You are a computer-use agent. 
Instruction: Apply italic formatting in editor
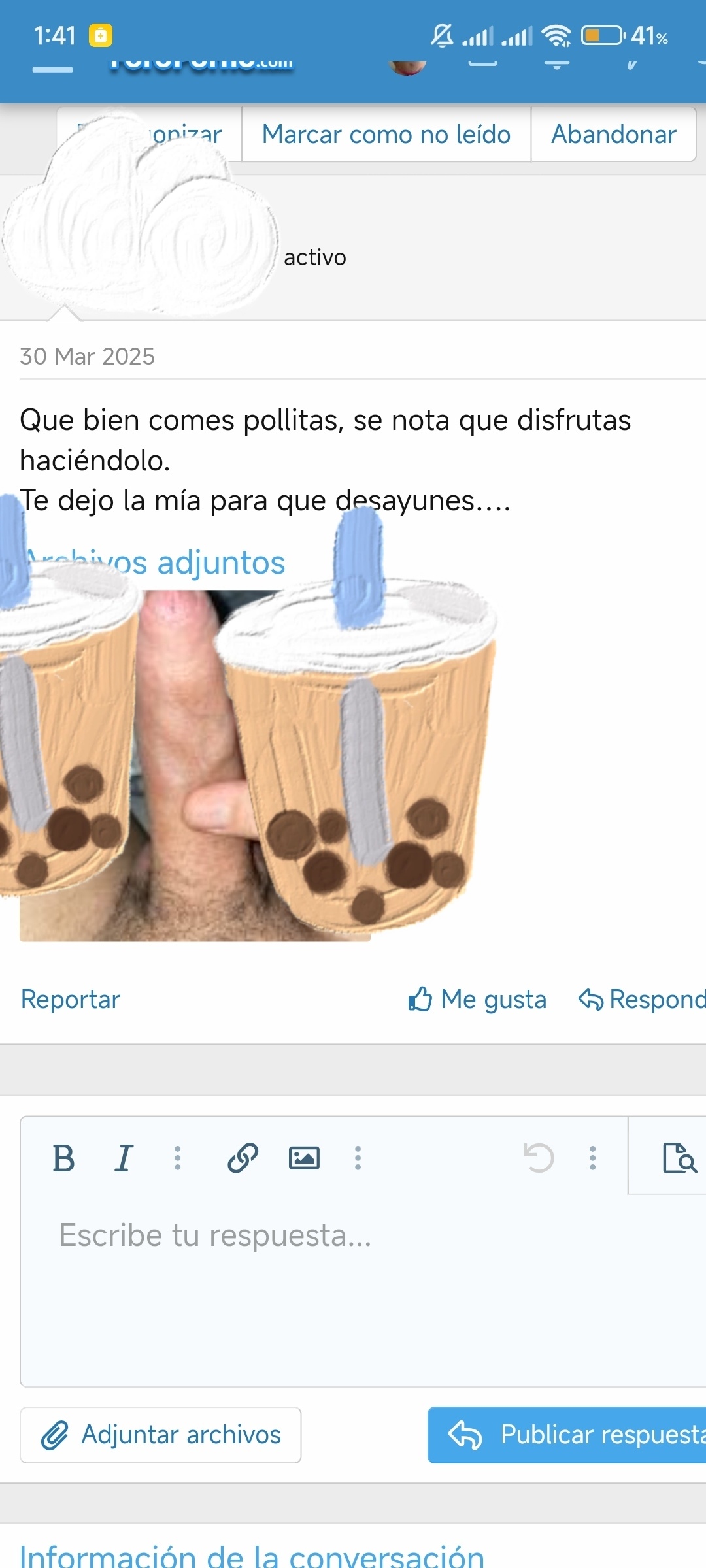point(124,1158)
